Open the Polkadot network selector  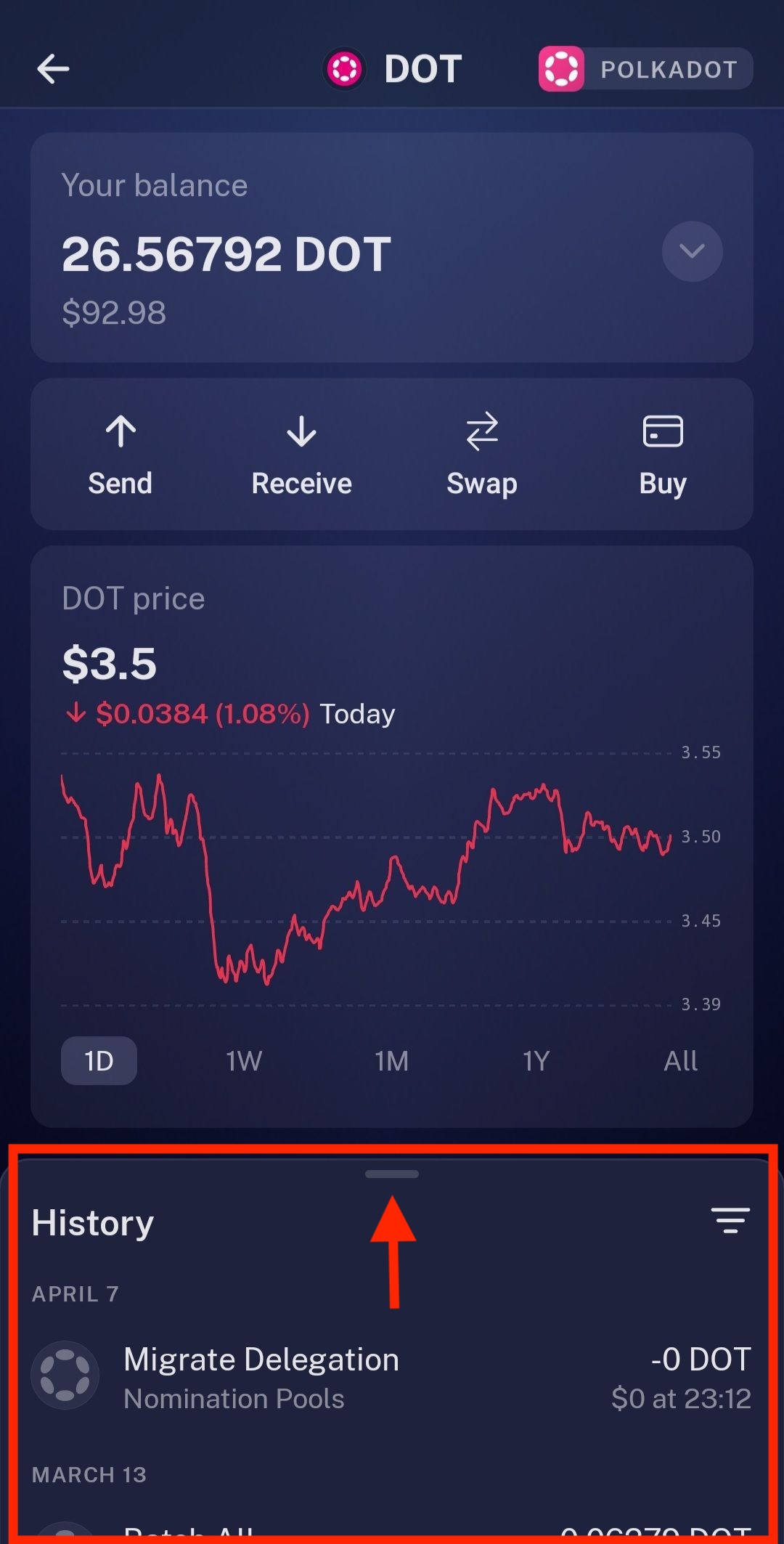(645, 69)
